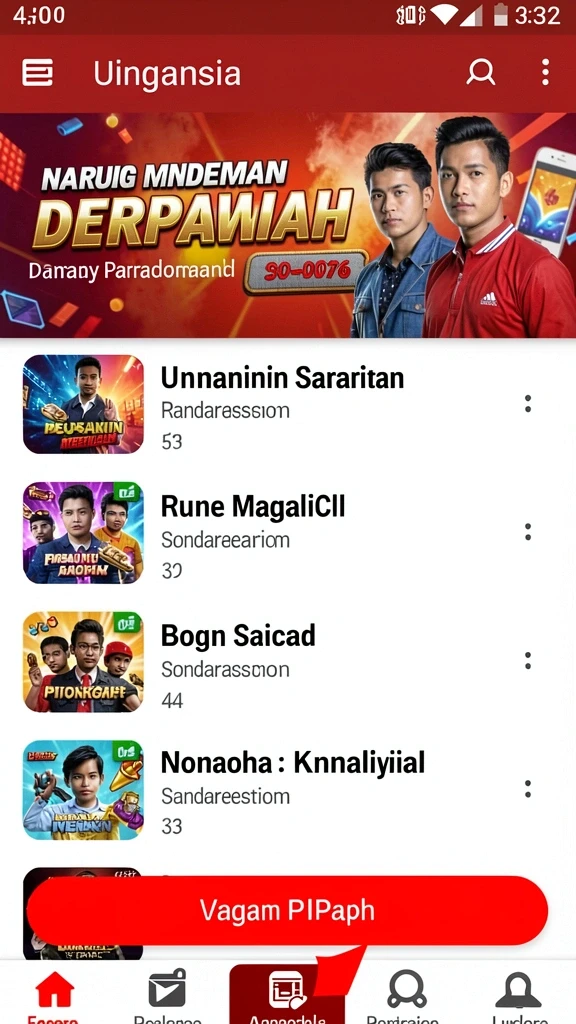The height and width of the screenshot is (1024, 576).
Task: Go to the fourth bottom navigation tab
Action: point(406,995)
